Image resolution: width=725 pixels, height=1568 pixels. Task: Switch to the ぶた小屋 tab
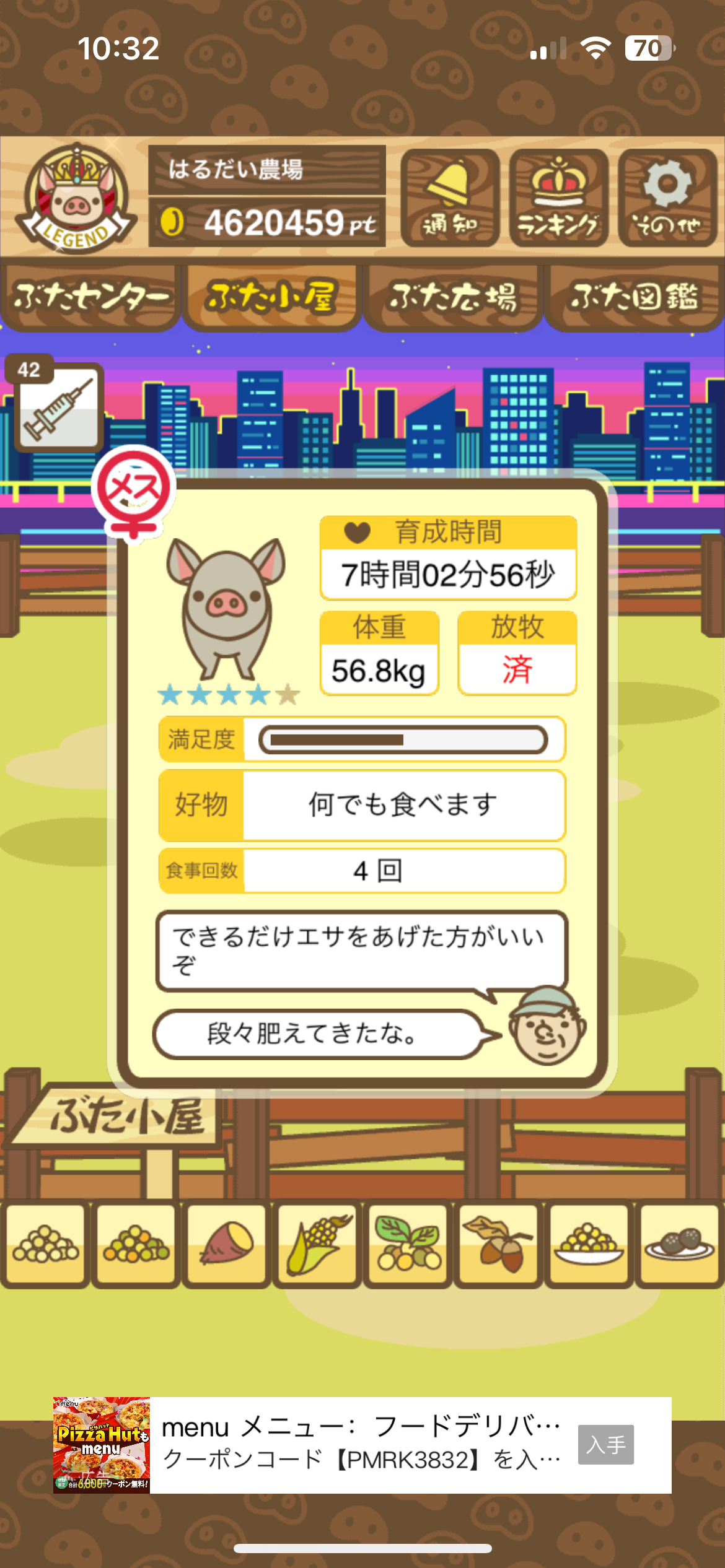pyautogui.click(x=271, y=297)
